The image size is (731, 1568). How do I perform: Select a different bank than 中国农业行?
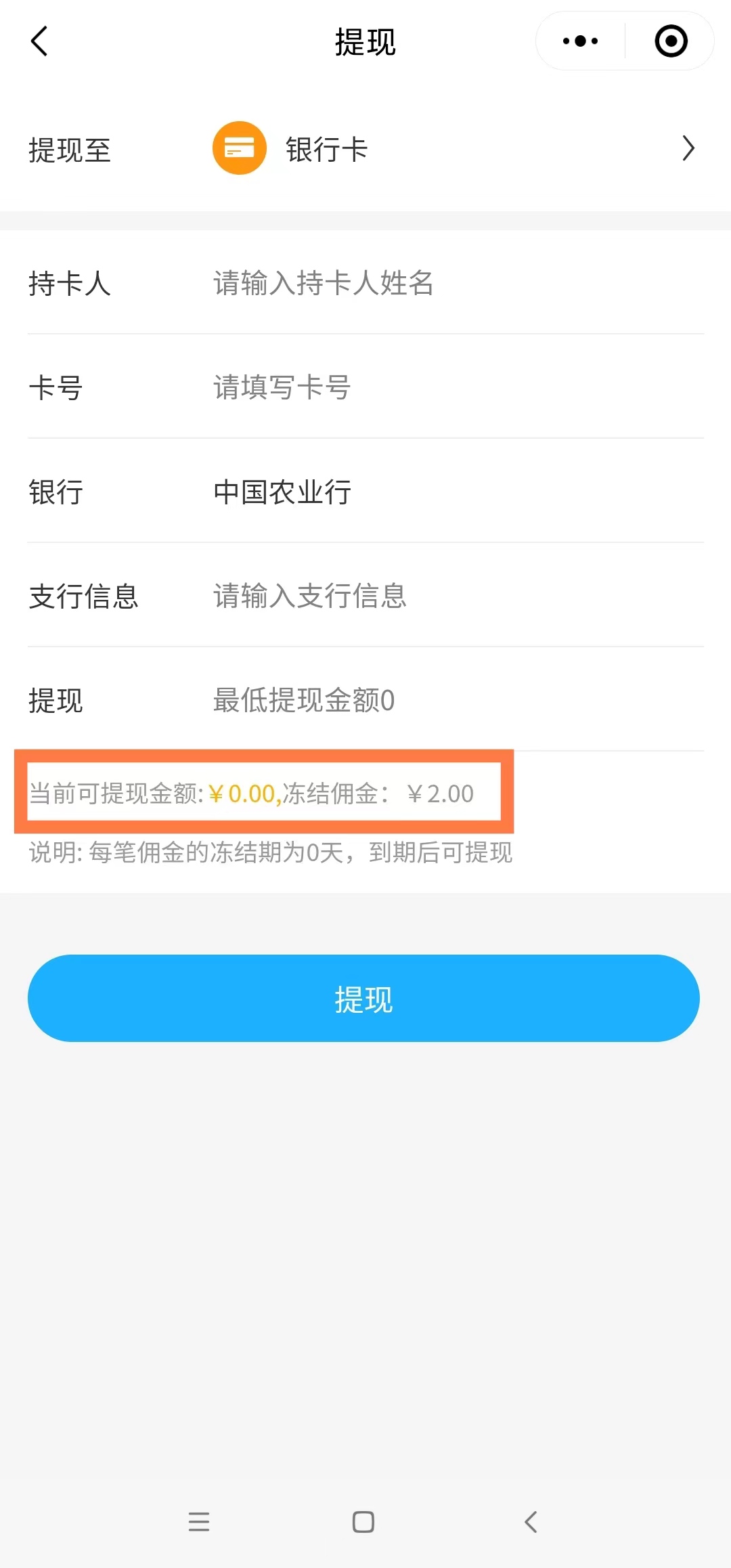[458, 492]
